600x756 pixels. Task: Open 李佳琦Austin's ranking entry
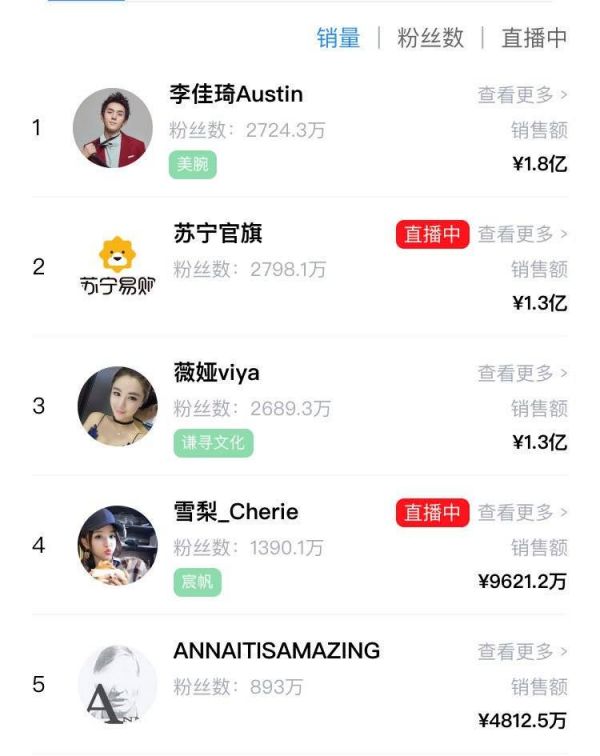[236, 95]
